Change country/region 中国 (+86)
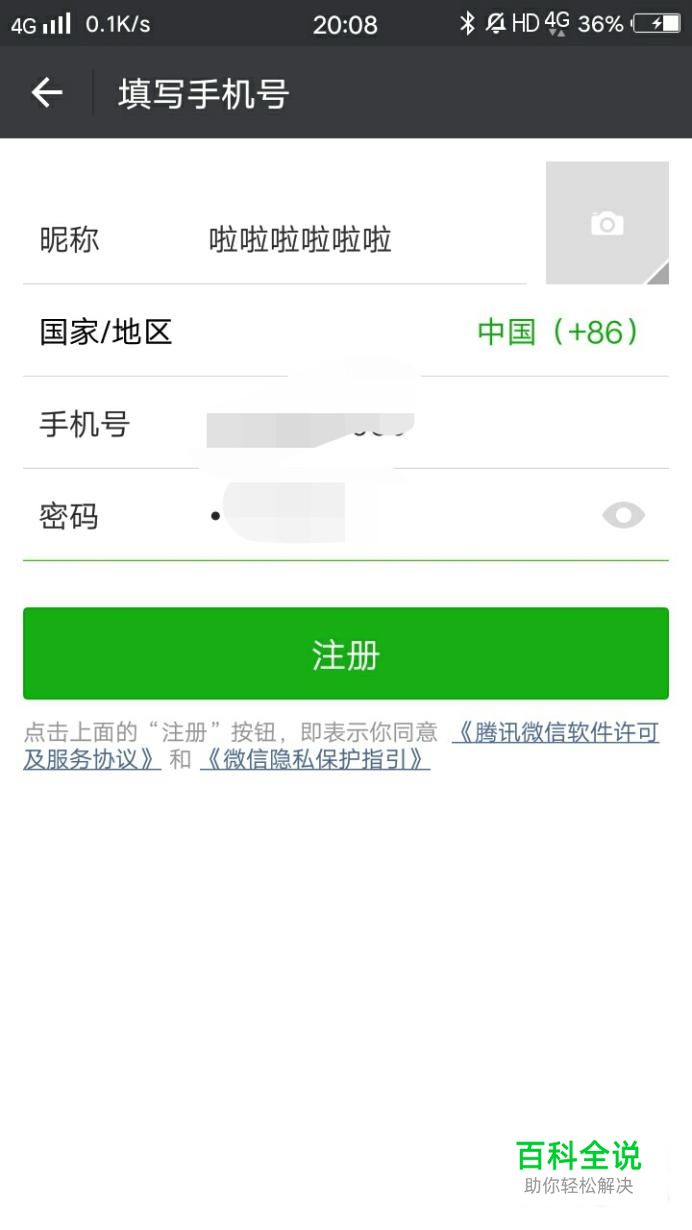This screenshot has width=692, height=1230. [x=558, y=332]
